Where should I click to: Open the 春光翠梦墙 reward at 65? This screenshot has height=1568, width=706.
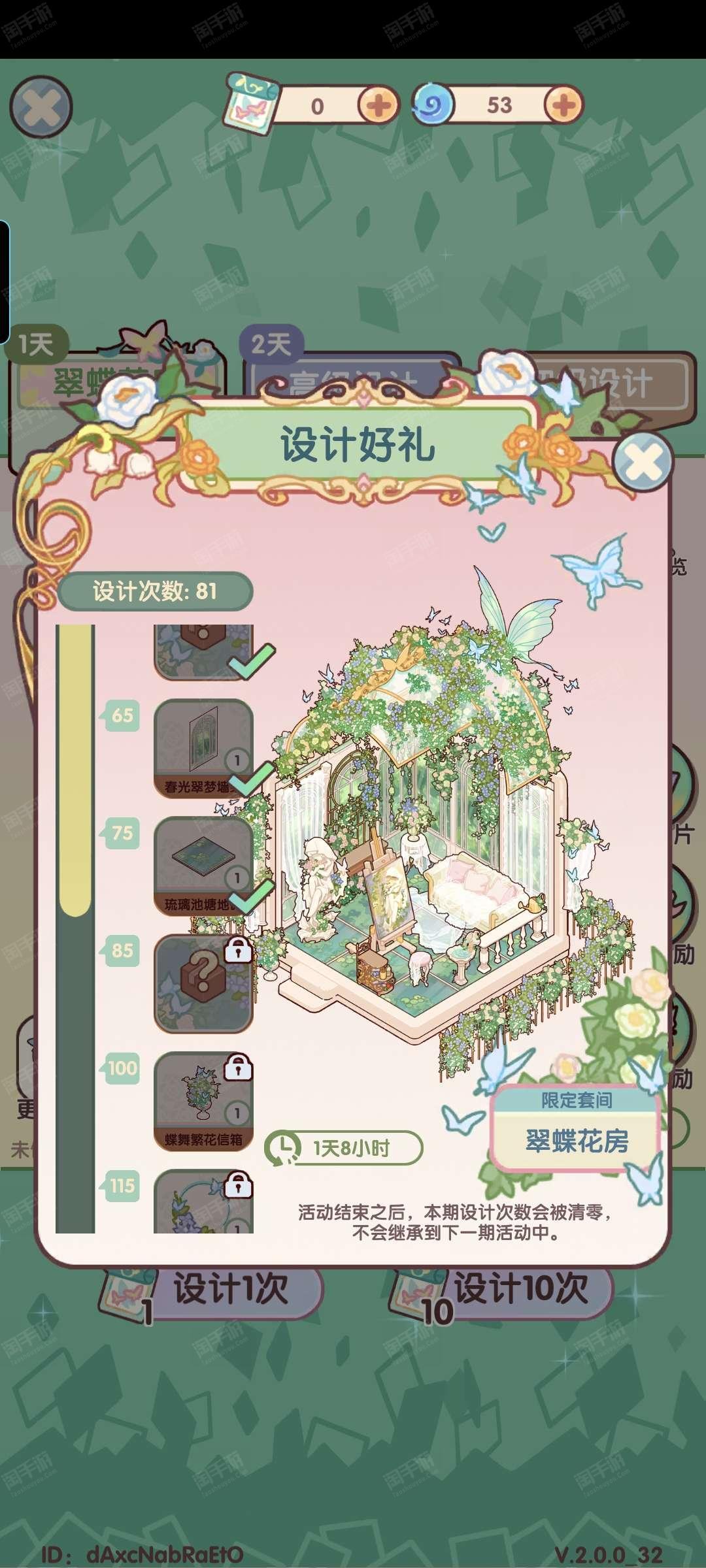pos(203,748)
